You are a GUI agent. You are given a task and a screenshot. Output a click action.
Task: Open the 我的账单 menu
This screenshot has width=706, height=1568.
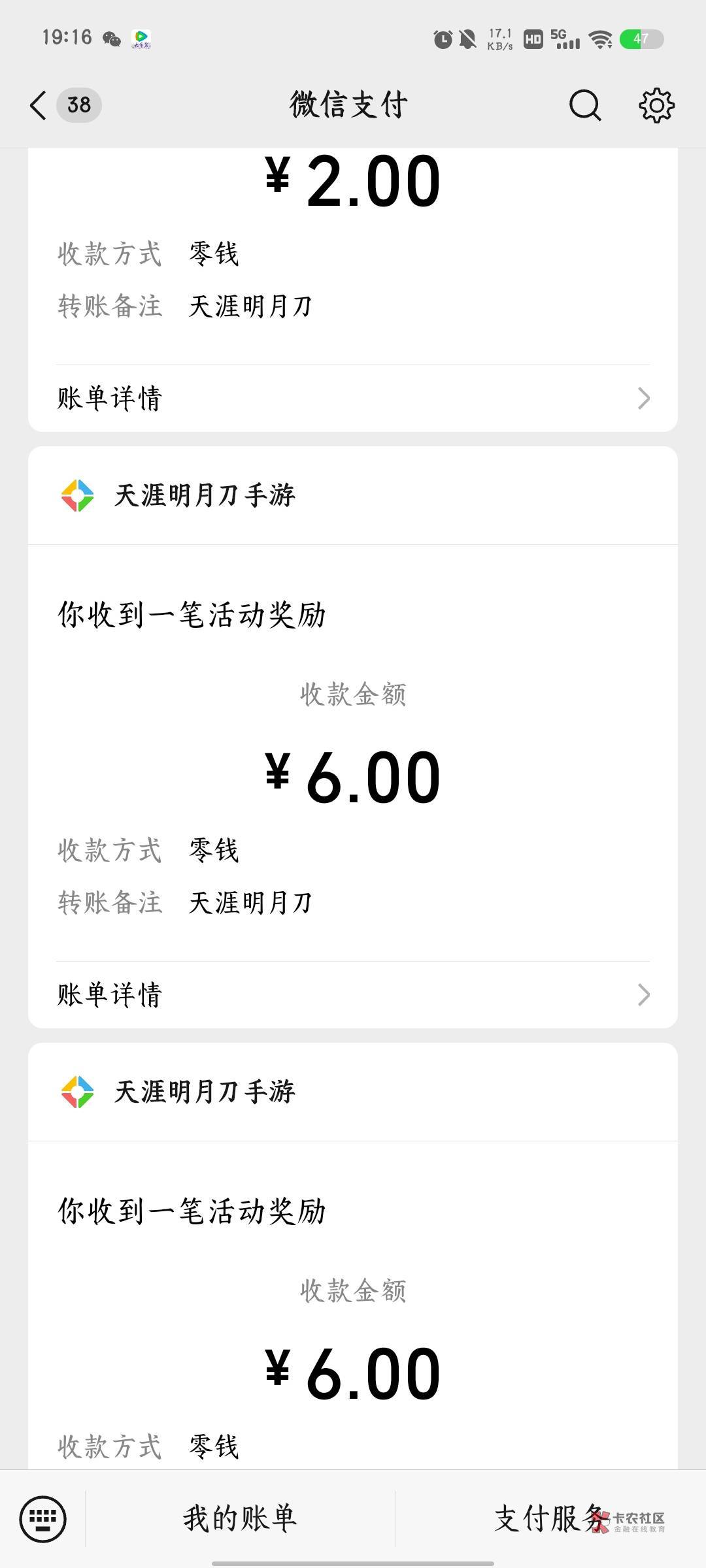click(240, 1518)
